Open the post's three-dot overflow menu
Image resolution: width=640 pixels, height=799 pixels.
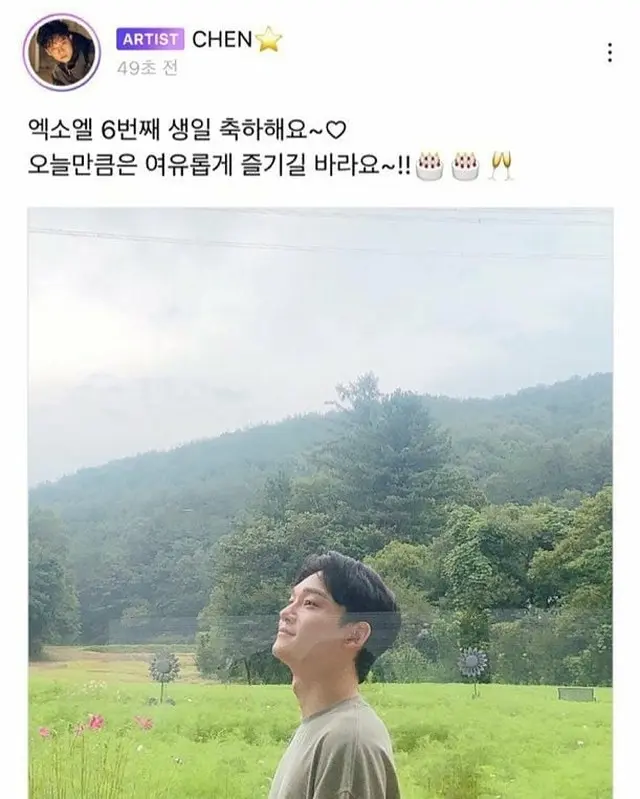point(609,52)
